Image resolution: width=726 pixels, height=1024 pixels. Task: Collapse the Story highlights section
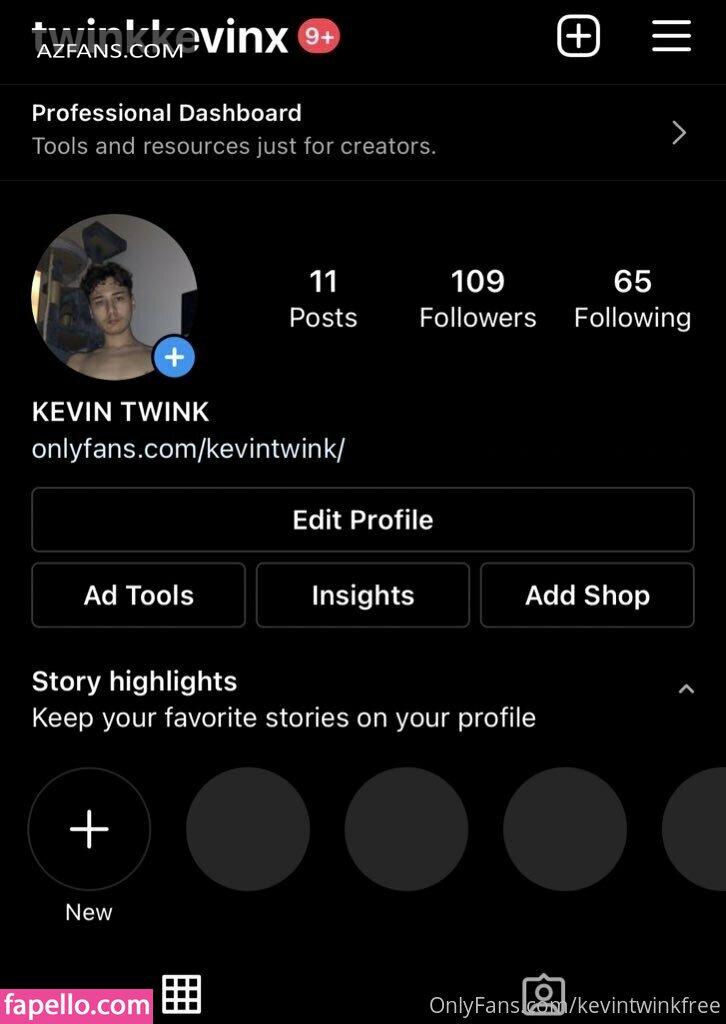(x=686, y=688)
